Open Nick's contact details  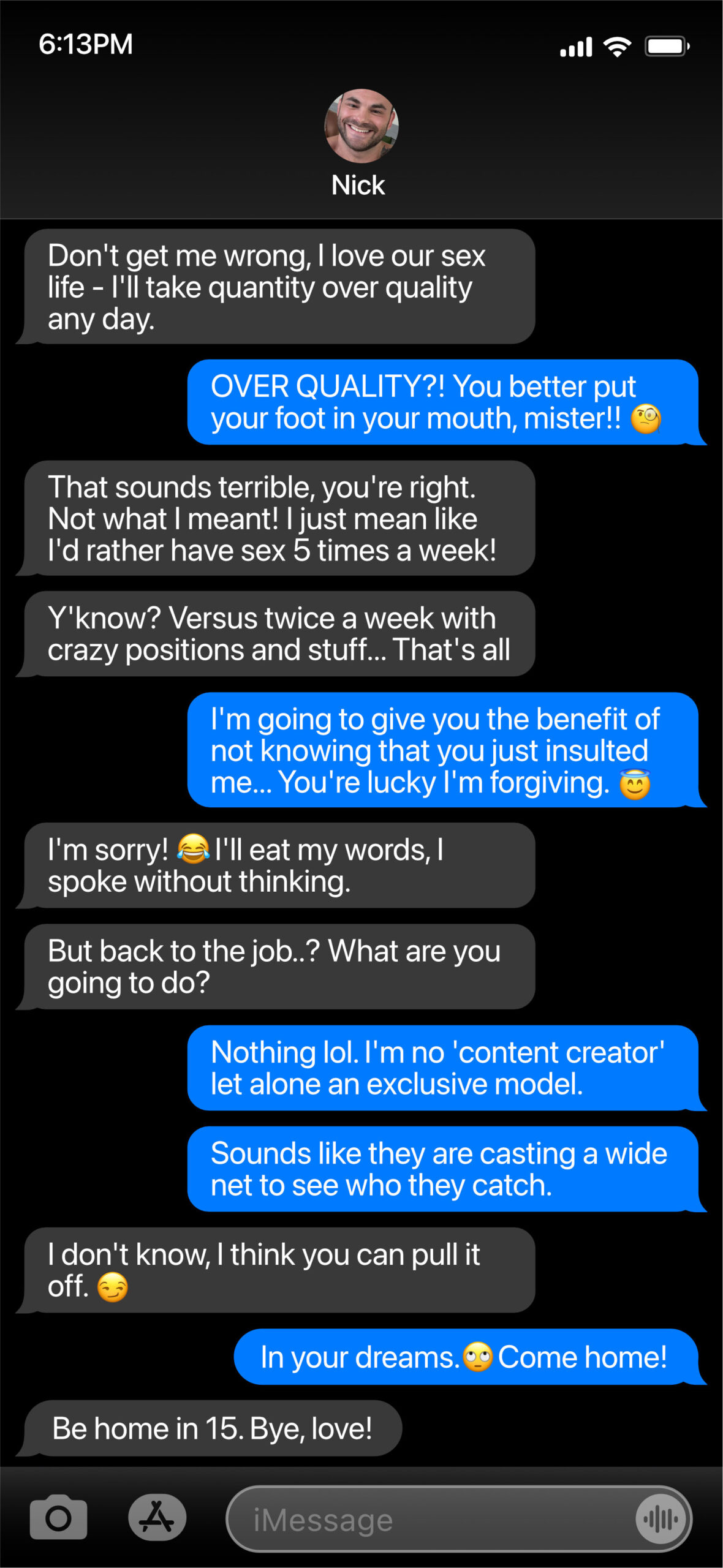[361, 142]
